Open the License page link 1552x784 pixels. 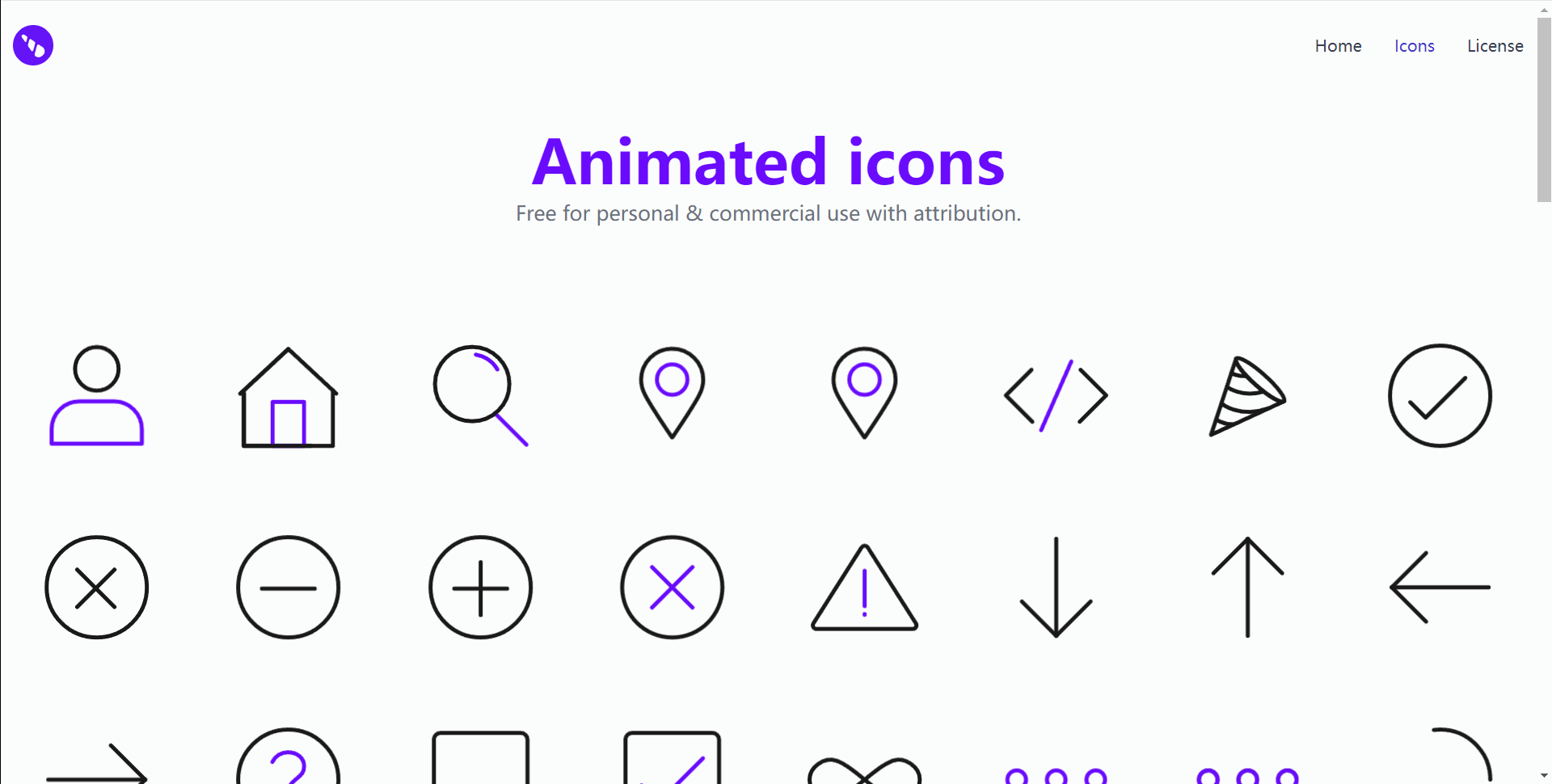1495,46
